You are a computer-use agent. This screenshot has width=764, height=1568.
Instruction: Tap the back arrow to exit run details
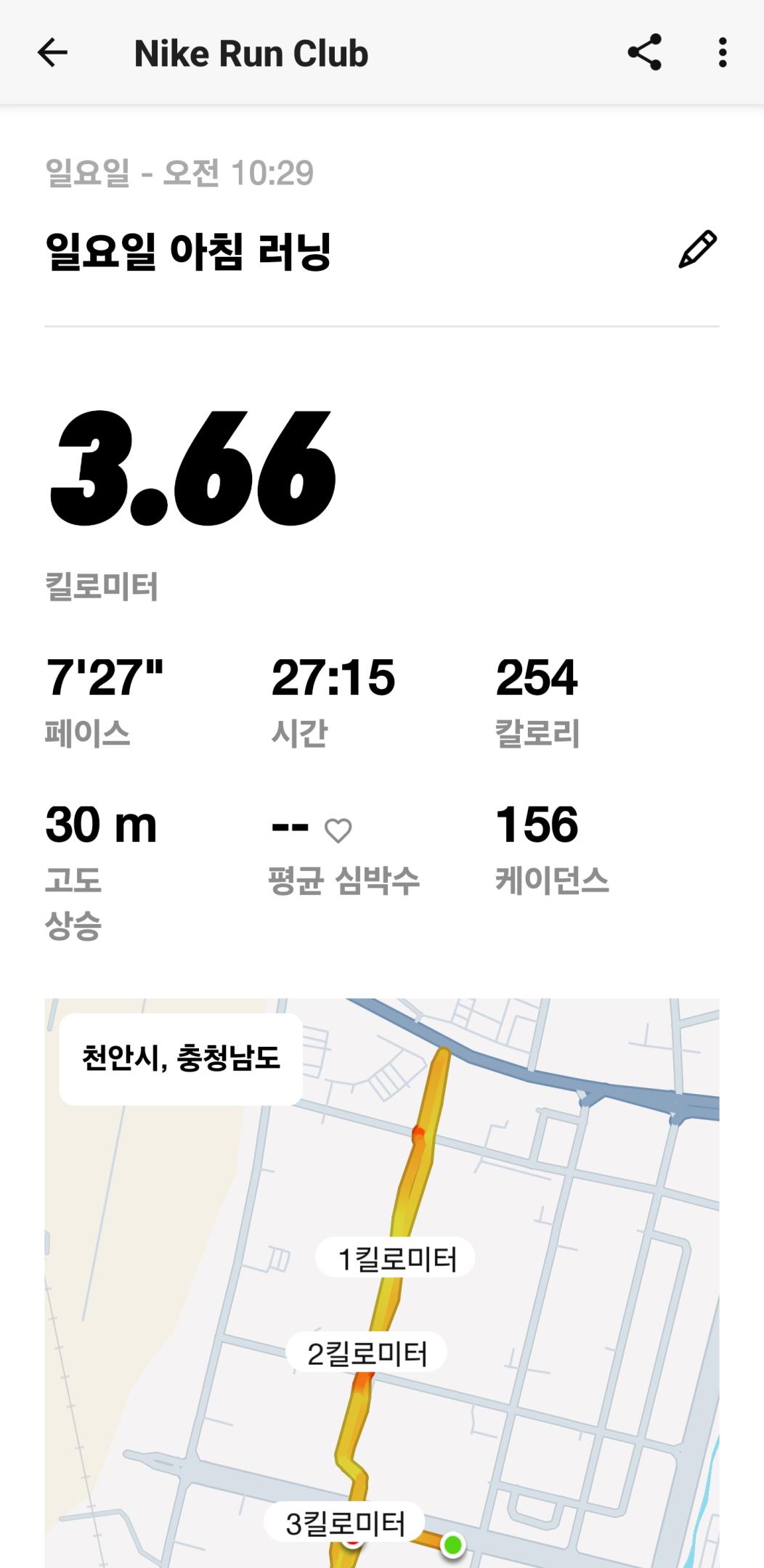point(52,53)
